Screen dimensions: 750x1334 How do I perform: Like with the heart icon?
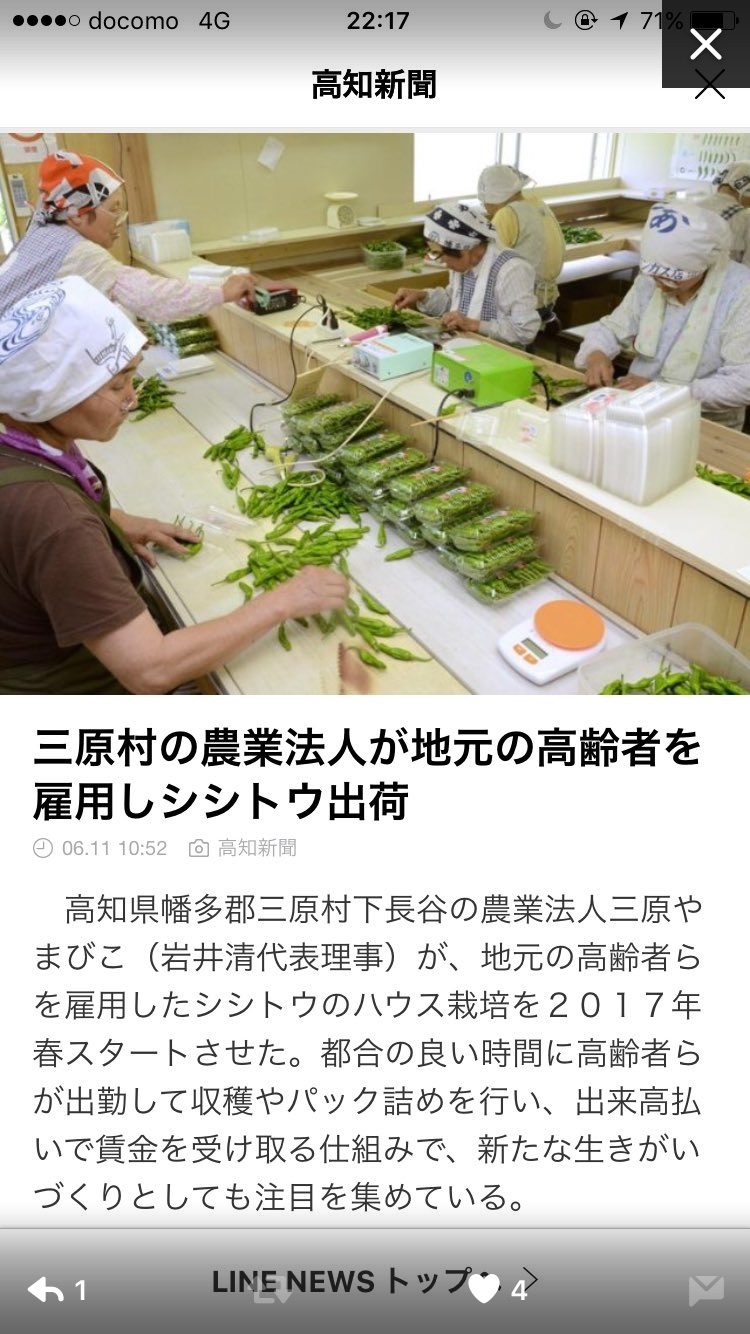(484, 1291)
